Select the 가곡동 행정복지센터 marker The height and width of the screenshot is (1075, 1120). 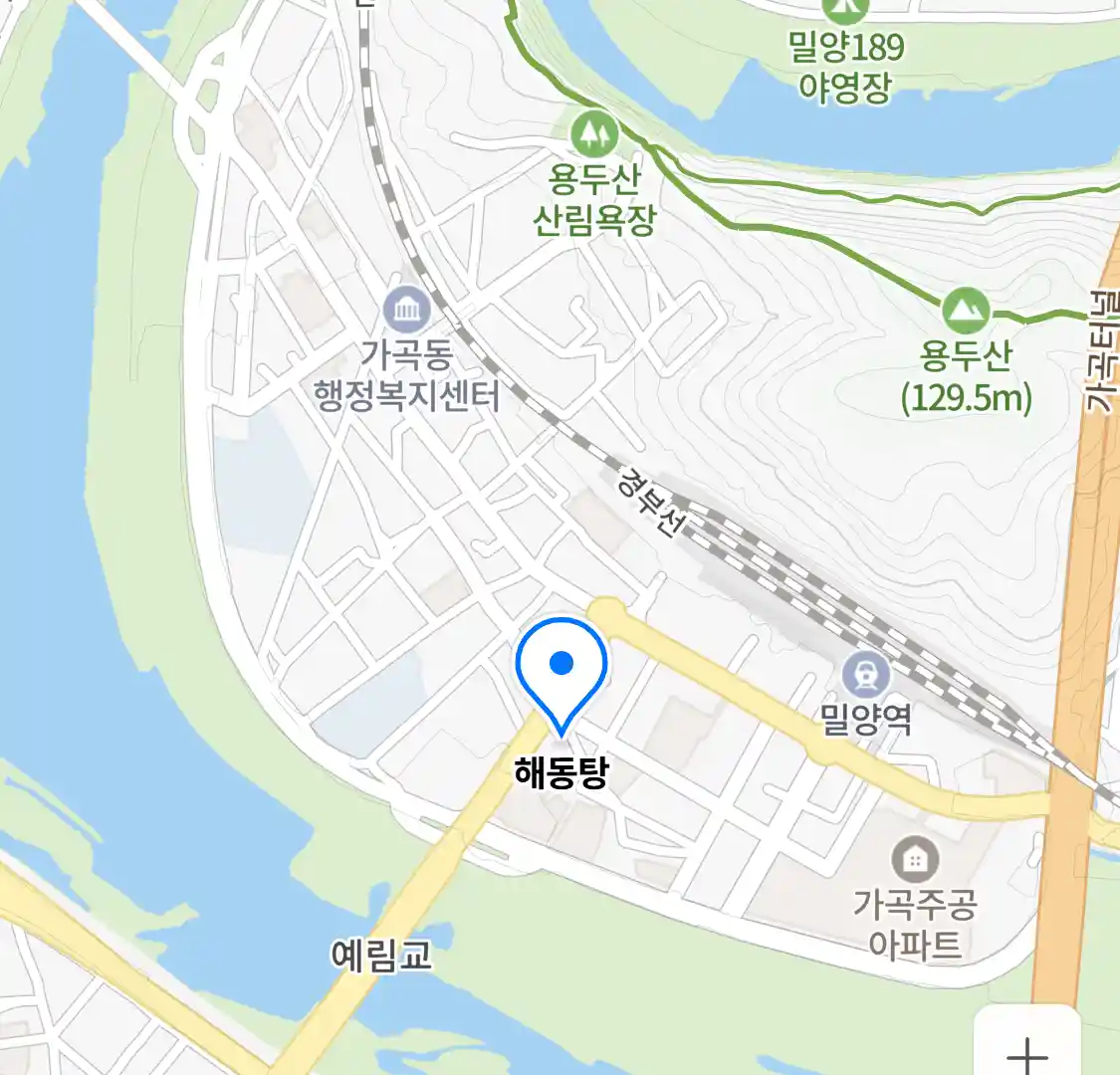point(408,312)
